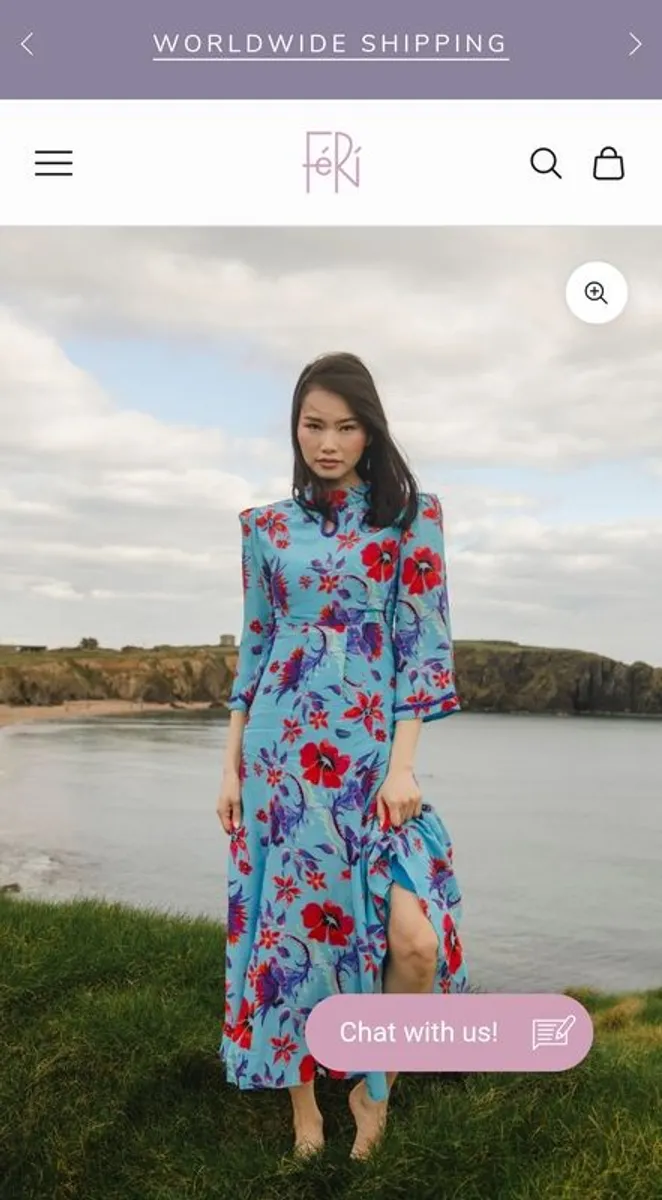Go to FéRi home via logo
662x1200 pixels.
pos(331,162)
